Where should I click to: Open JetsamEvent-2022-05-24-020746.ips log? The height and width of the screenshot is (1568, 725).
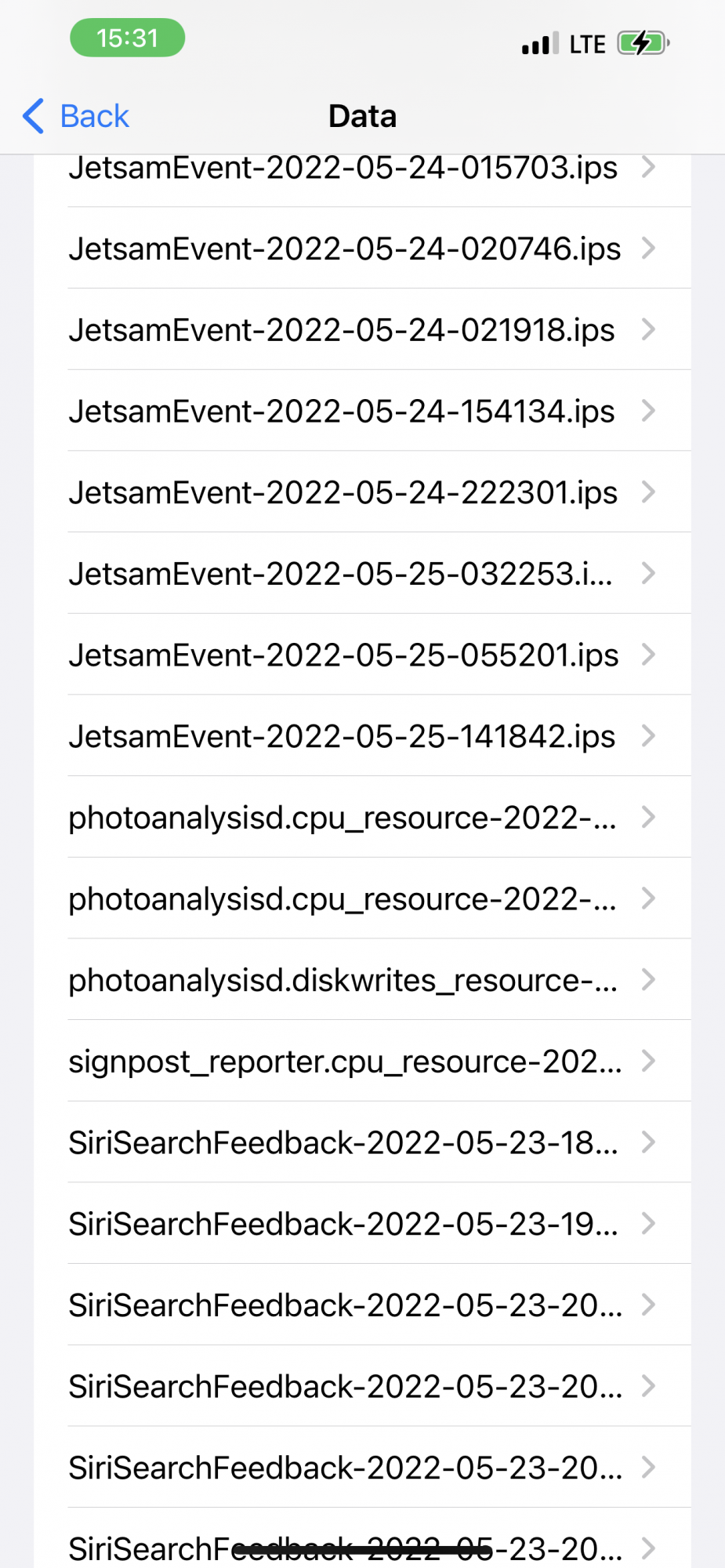(345, 249)
